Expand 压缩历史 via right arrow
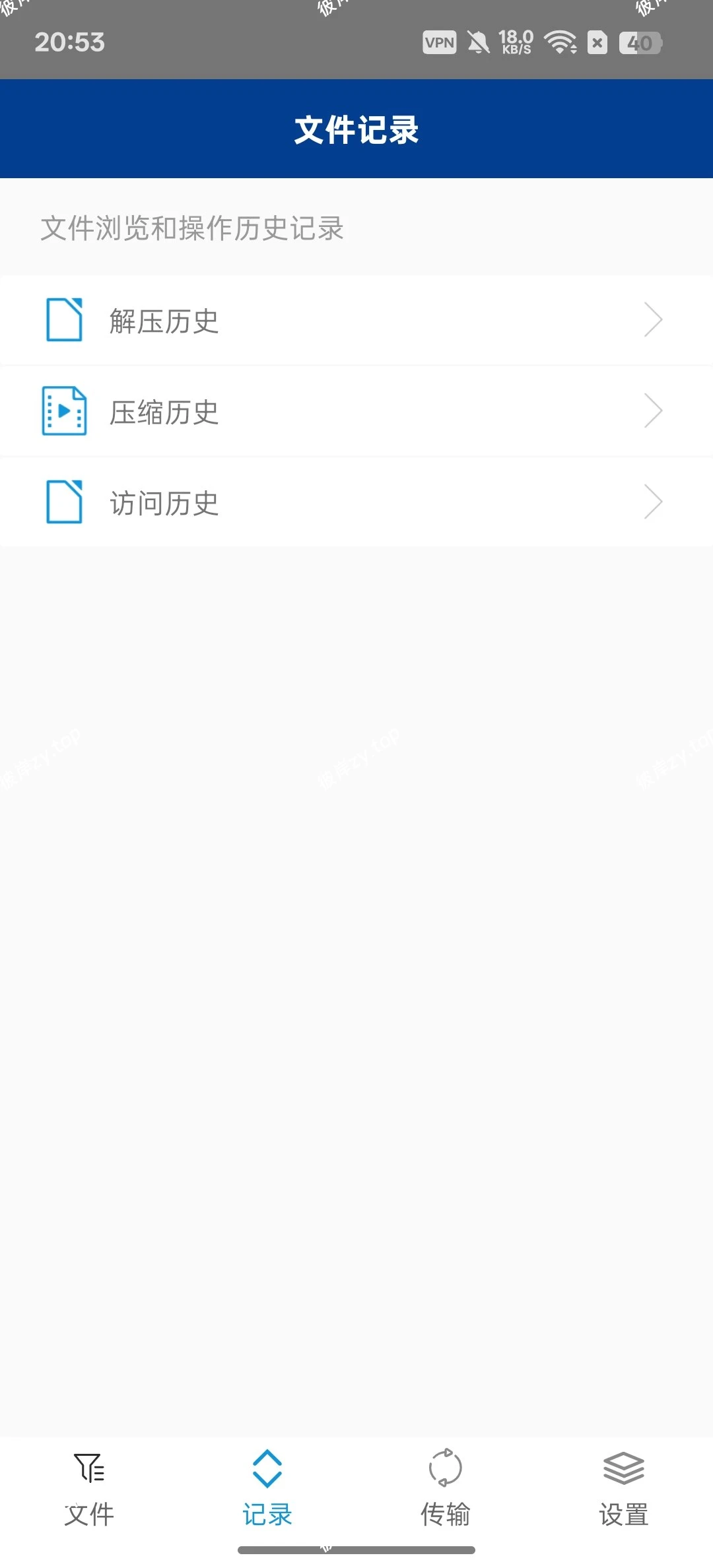The width and height of the screenshot is (713, 1568). [653, 410]
